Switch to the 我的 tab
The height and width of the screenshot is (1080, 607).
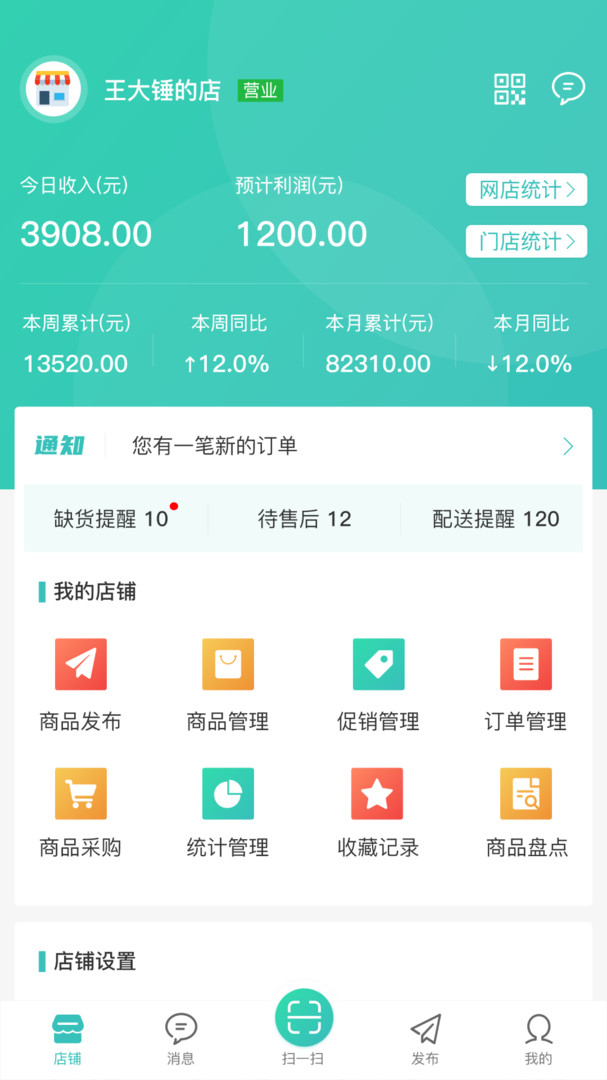point(538,1038)
